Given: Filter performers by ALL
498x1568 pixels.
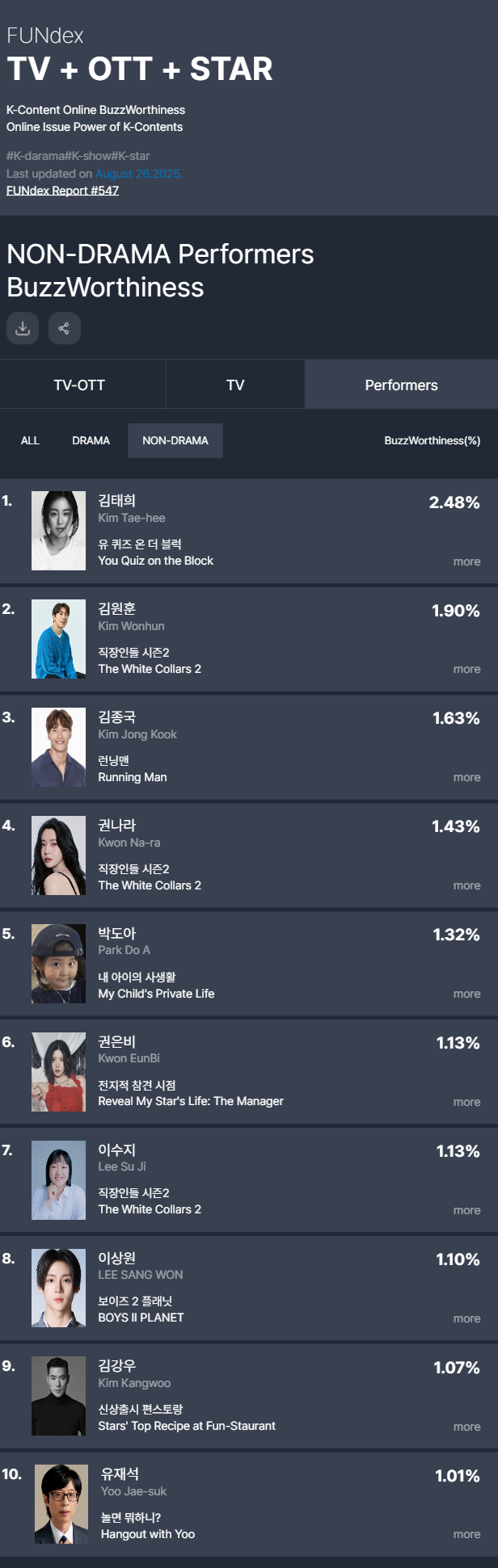Looking at the screenshot, I should (30, 440).
